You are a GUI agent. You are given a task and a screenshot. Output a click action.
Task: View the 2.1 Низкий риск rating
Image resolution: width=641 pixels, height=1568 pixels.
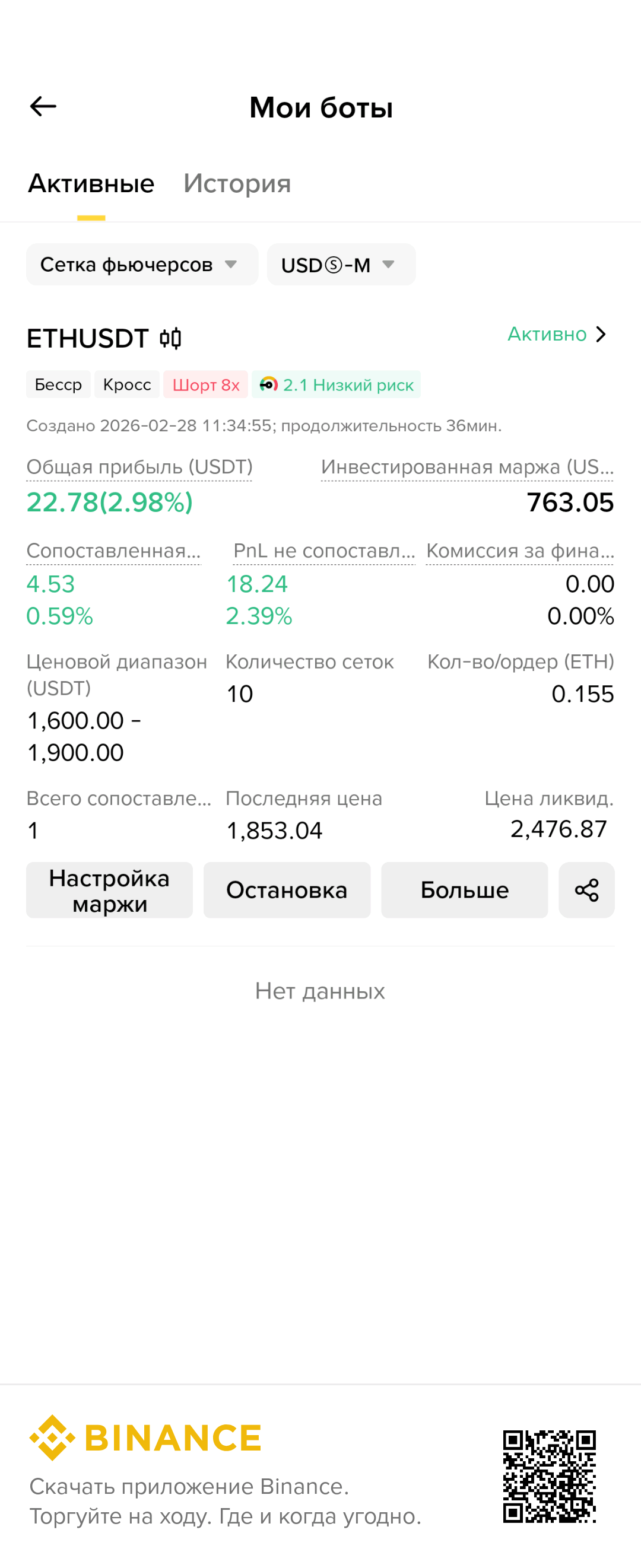click(336, 384)
